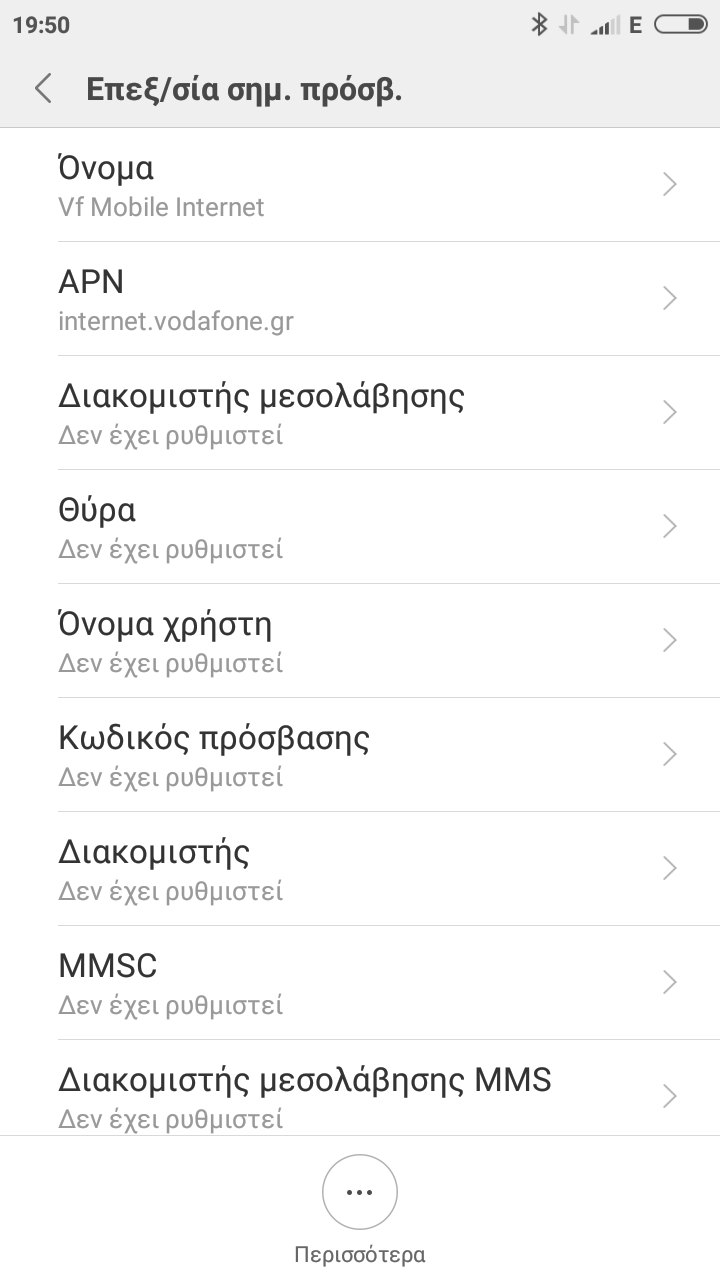The image size is (720, 1280).
Task: Edit Κωδικός πρόσβασης
Action: click(x=360, y=755)
